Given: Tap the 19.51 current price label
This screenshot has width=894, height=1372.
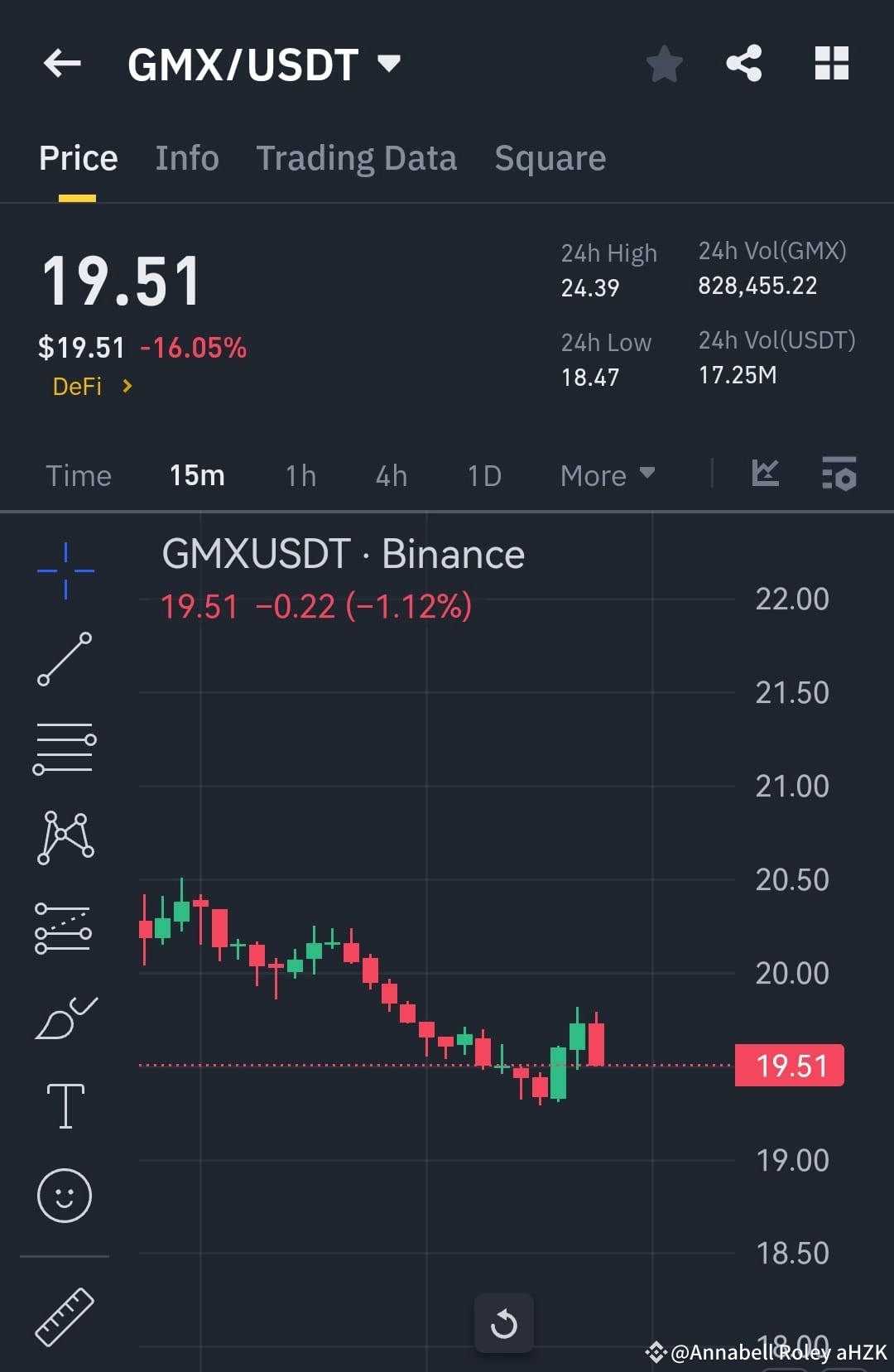Looking at the screenshot, I should [x=788, y=1066].
